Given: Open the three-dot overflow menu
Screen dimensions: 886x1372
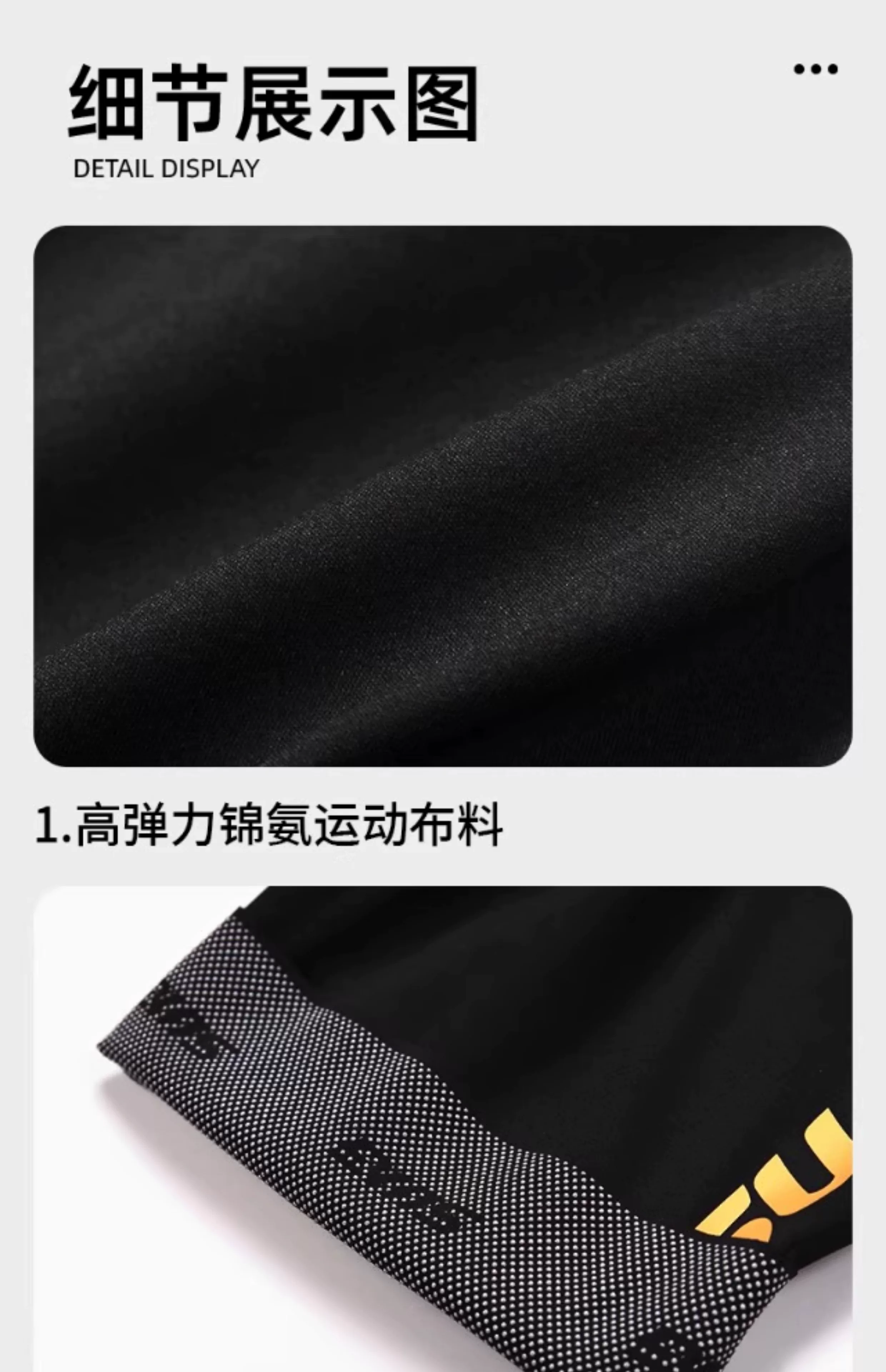Looking at the screenshot, I should tap(815, 70).
